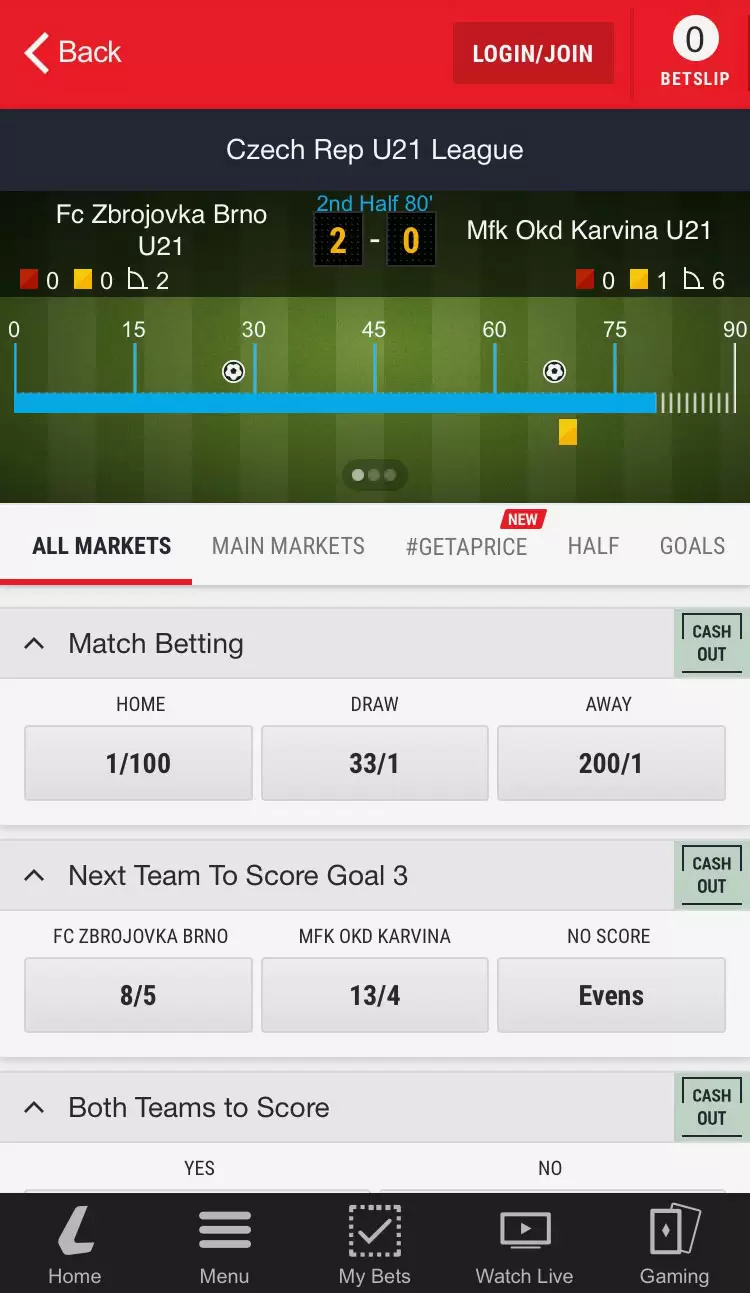This screenshot has height=1293, width=750.
Task: Tap the LOGIN/JOIN button
Action: (532, 54)
